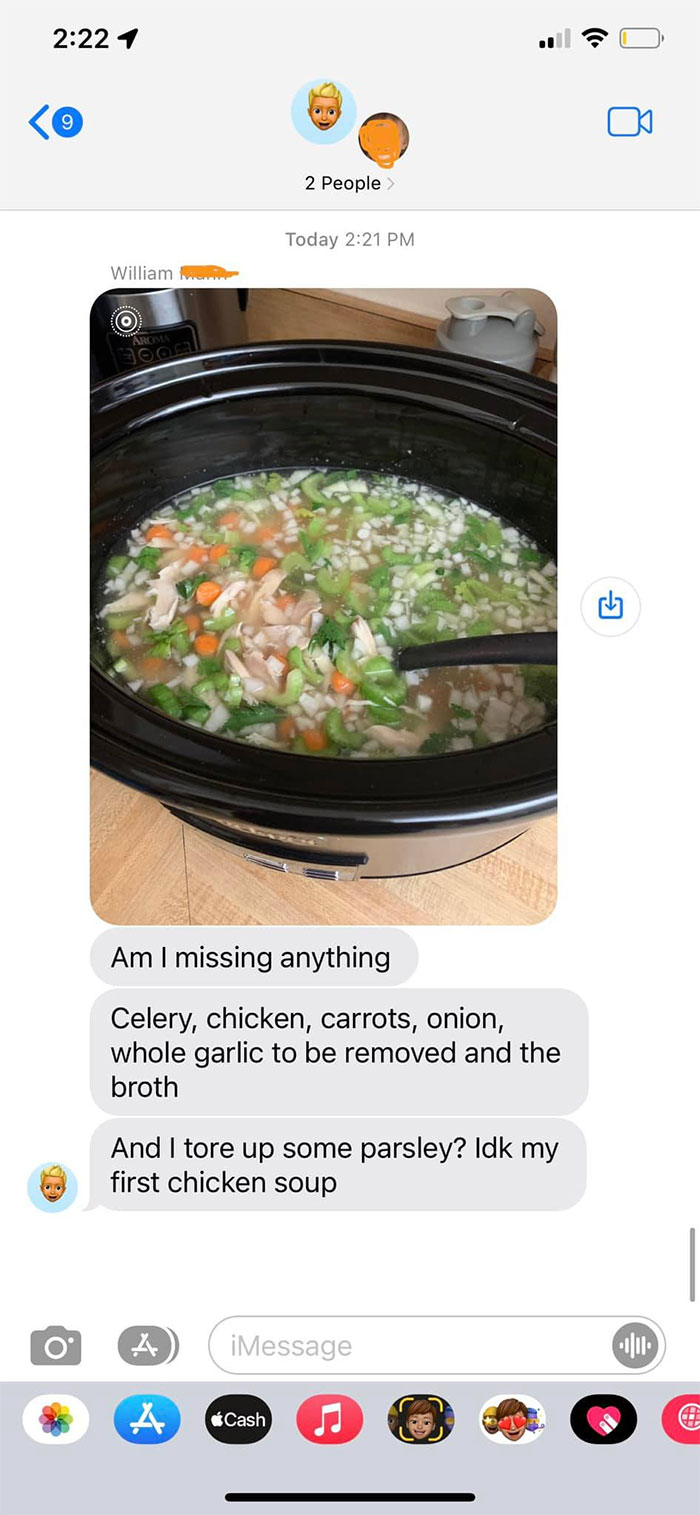This screenshot has width=700, height=1515.
Task: Send money with Apple Cash
Action: (x=238, y=1419)
